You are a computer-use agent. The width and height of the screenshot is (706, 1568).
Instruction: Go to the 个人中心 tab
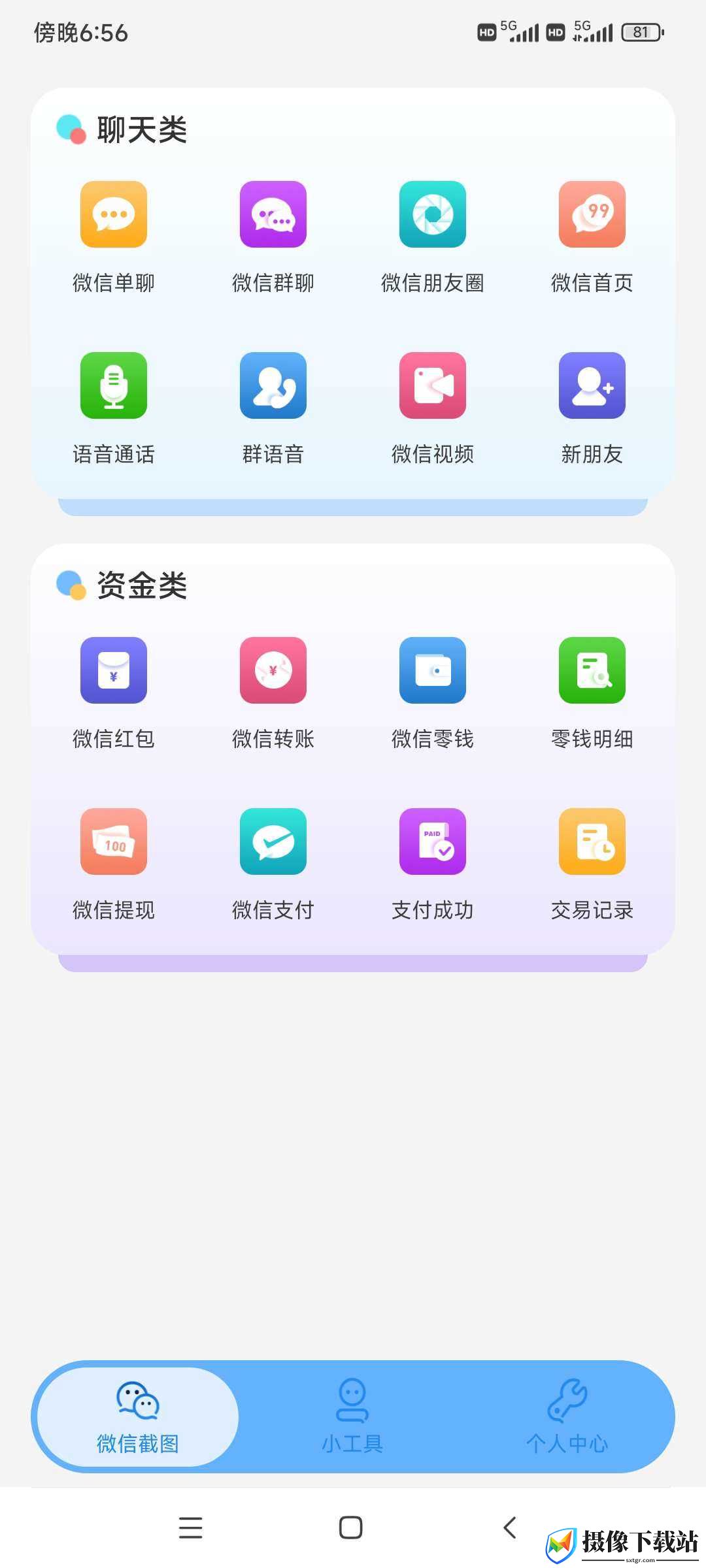click(x=567, y=1416)
